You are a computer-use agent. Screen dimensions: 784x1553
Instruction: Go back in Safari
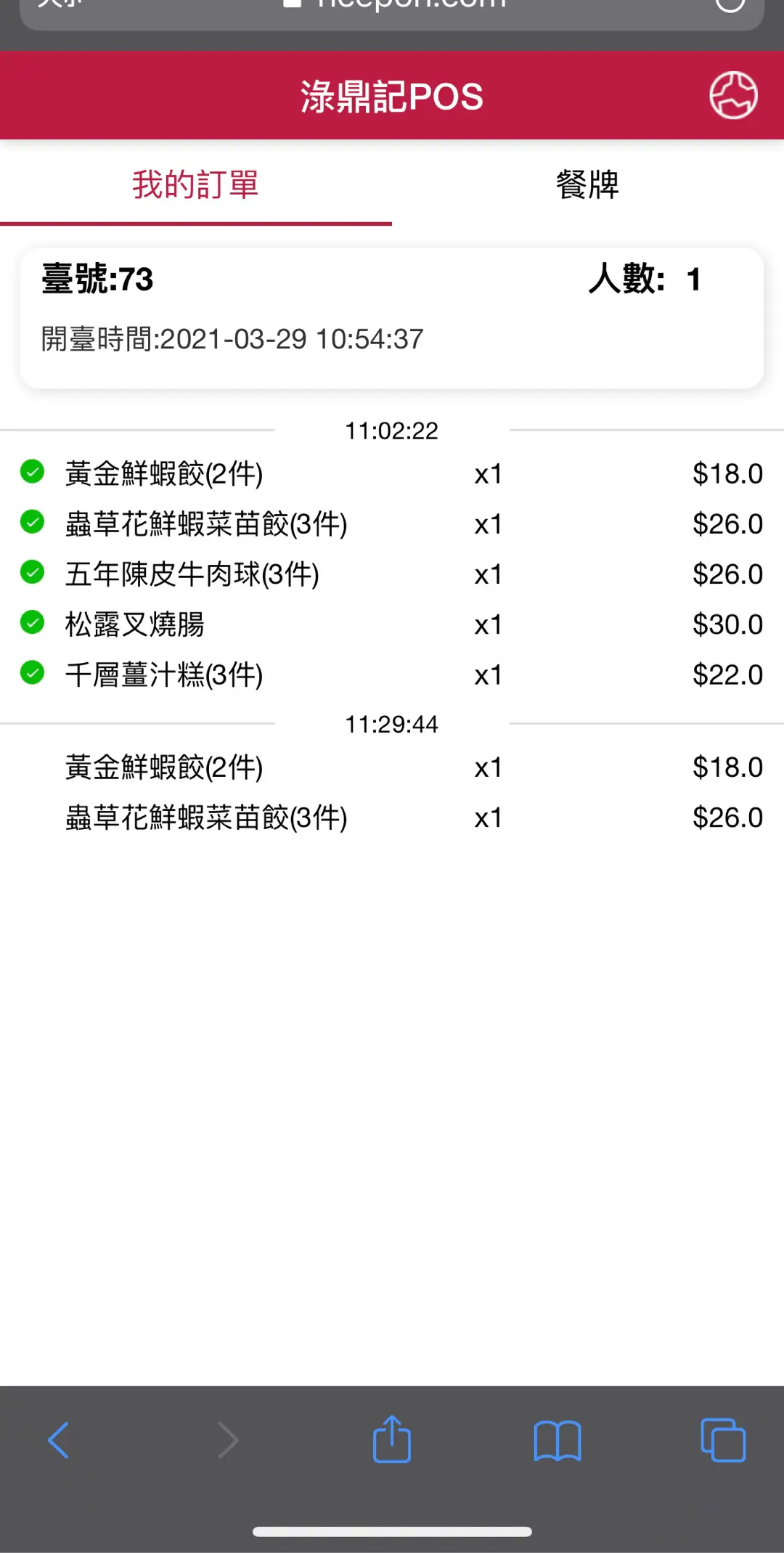coord(58,1440)
